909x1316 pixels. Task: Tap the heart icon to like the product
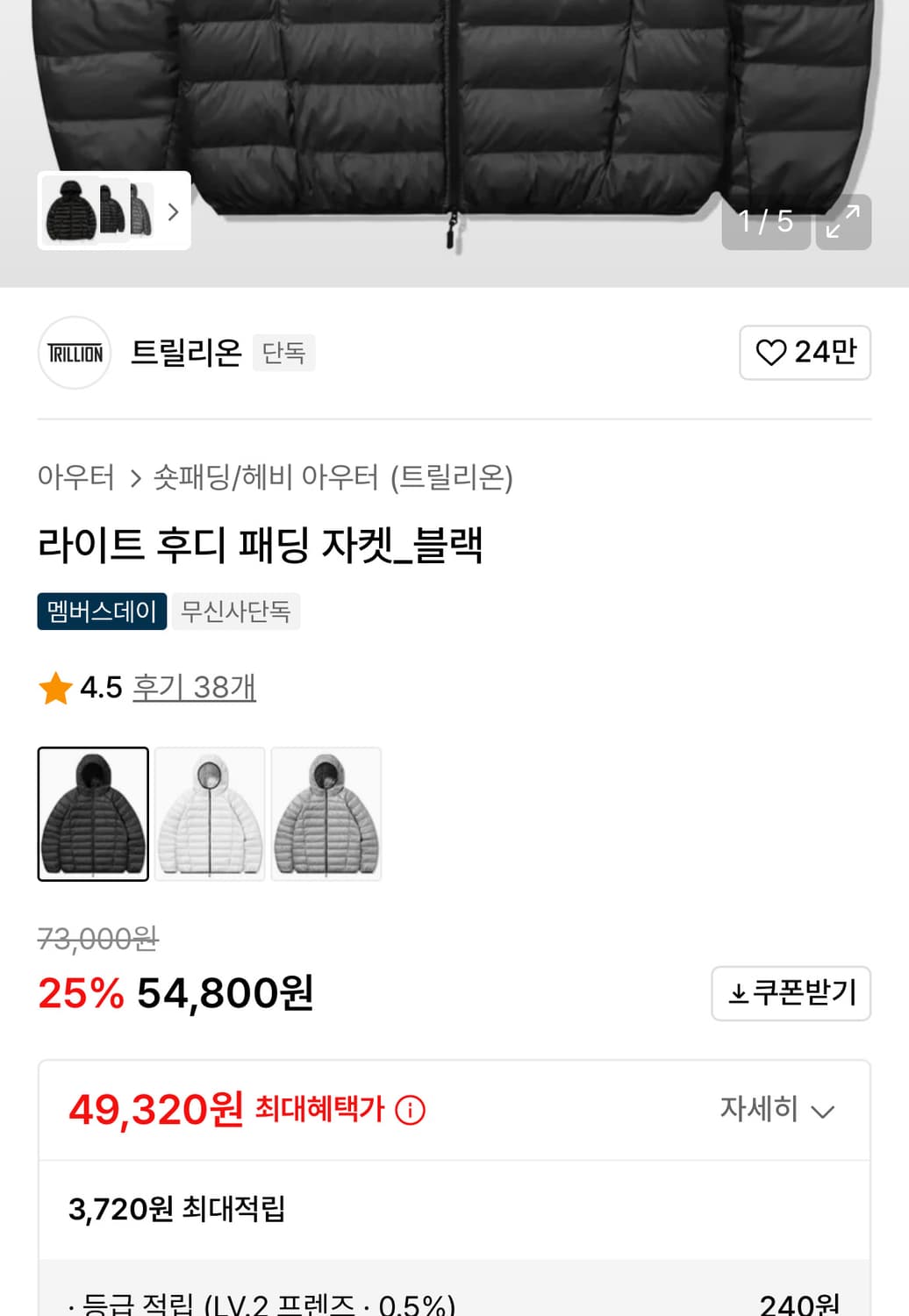tap(772, 352)
